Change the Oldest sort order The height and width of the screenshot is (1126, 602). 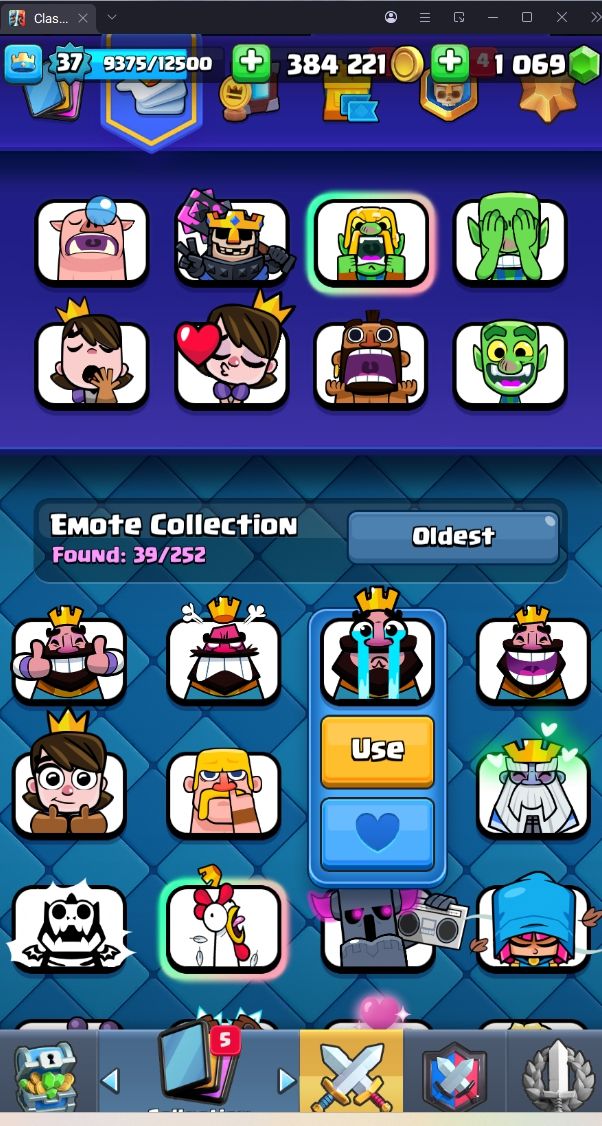pos(453,537)
